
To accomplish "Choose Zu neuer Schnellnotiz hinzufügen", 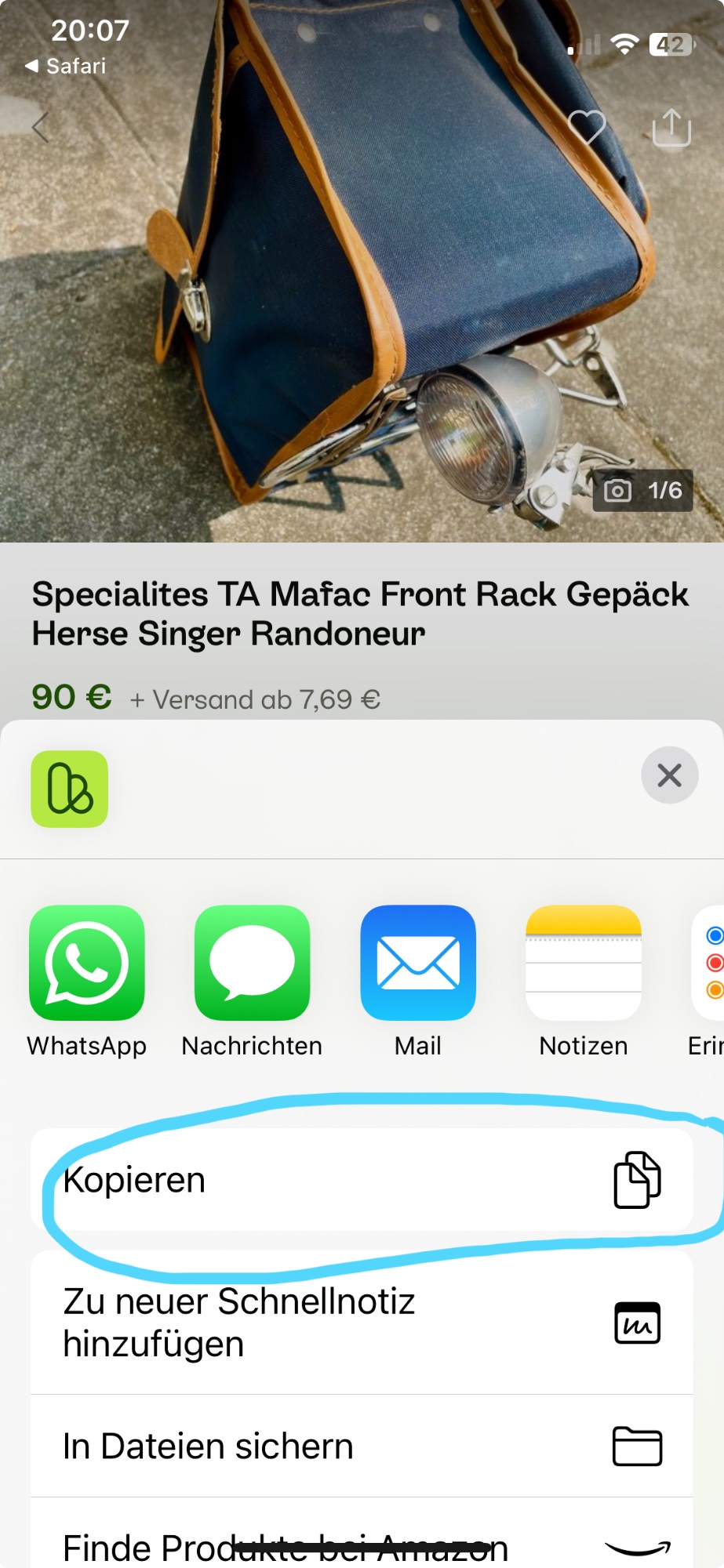I will pyautogui.click(x=361, y=1323).
